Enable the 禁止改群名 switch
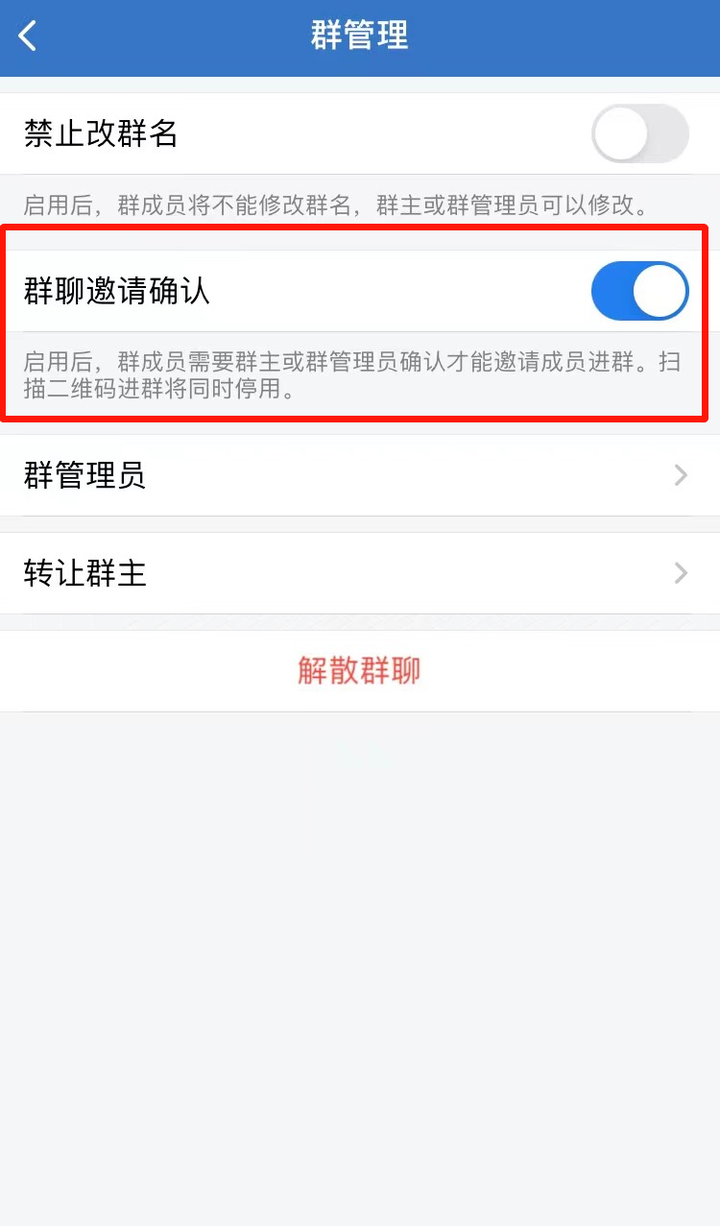Screen dimensions: 720x1226 click(640, 133)
